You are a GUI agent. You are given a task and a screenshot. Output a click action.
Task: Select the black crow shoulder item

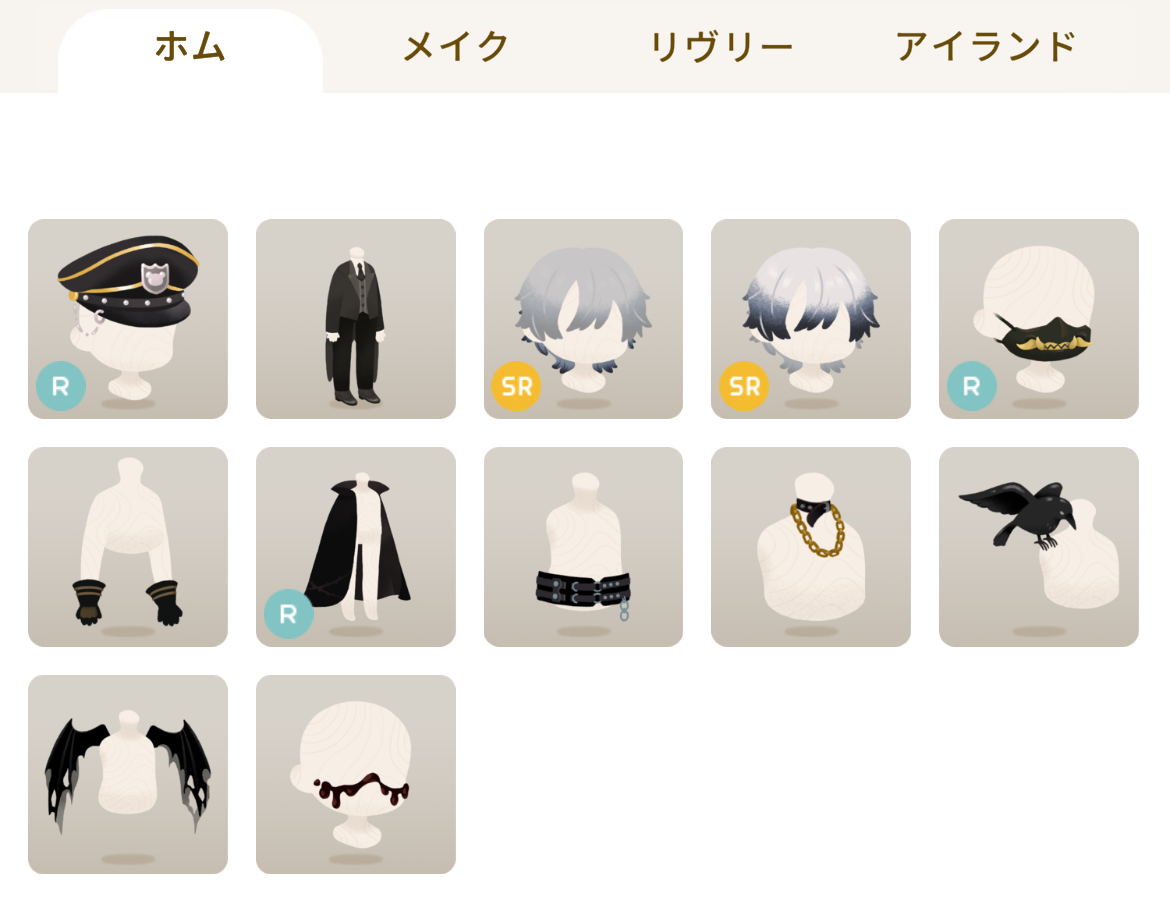(1039, 546)
